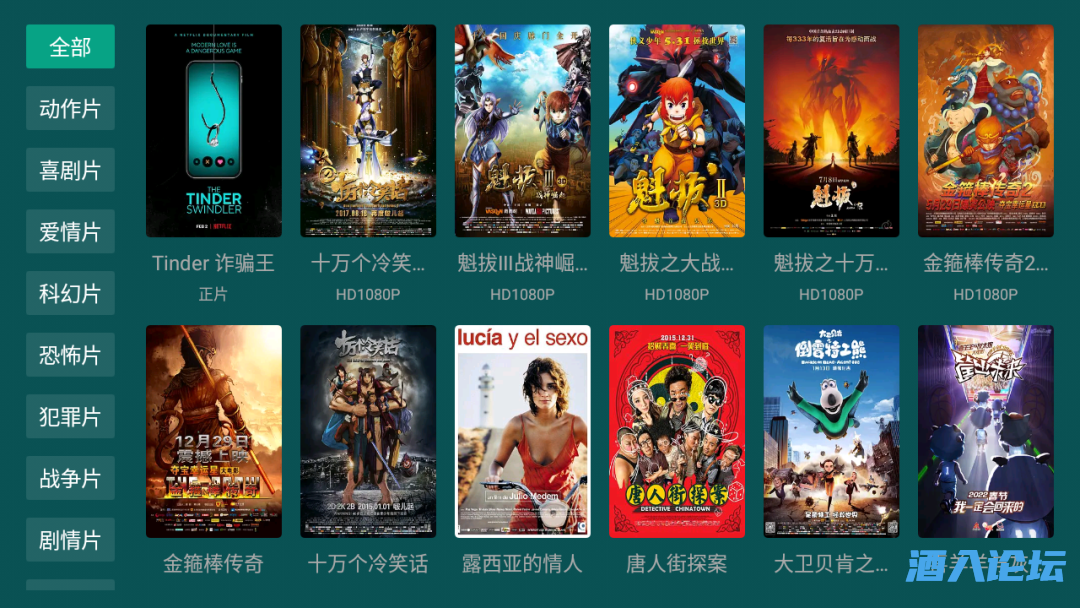
Task: Show 科幻片 movies
Action: (70, 293)
